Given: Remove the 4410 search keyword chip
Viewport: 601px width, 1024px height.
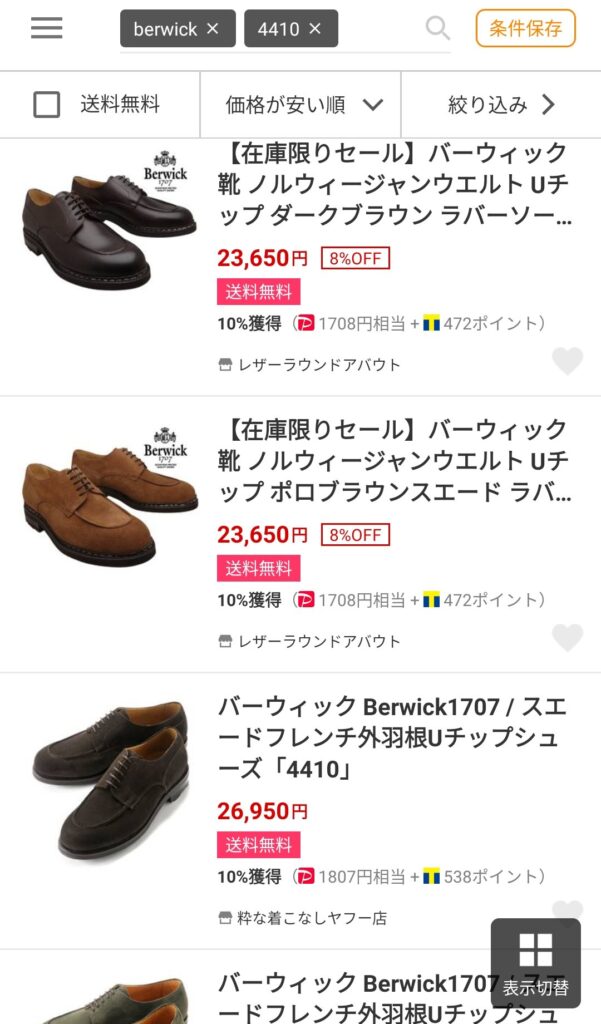Looking at the screenshot, I should tap(315, 29).
